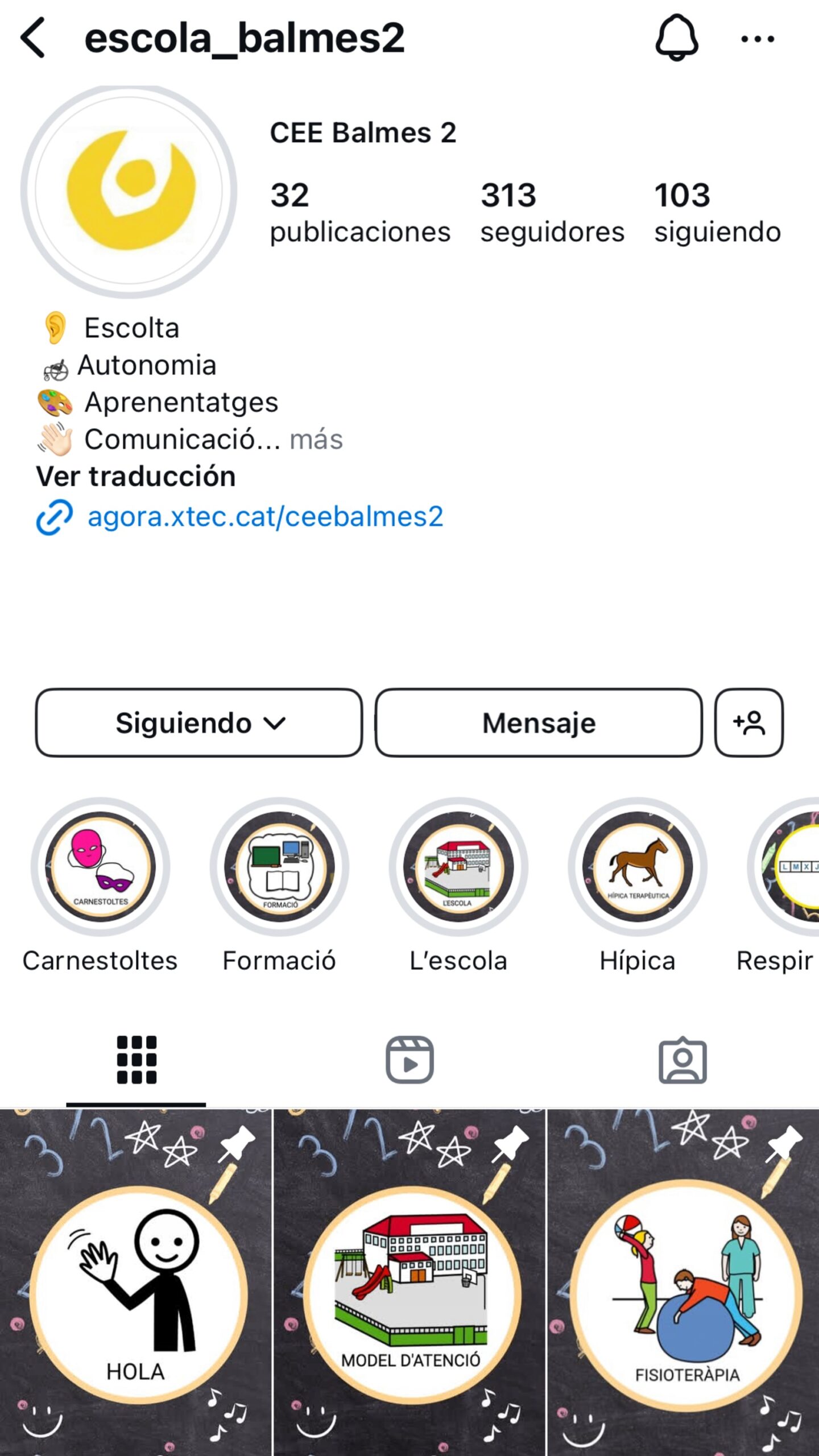Expand the bio with 'más'
The width and height of the screenshot is (819, 1456).
tap(316, 440)
